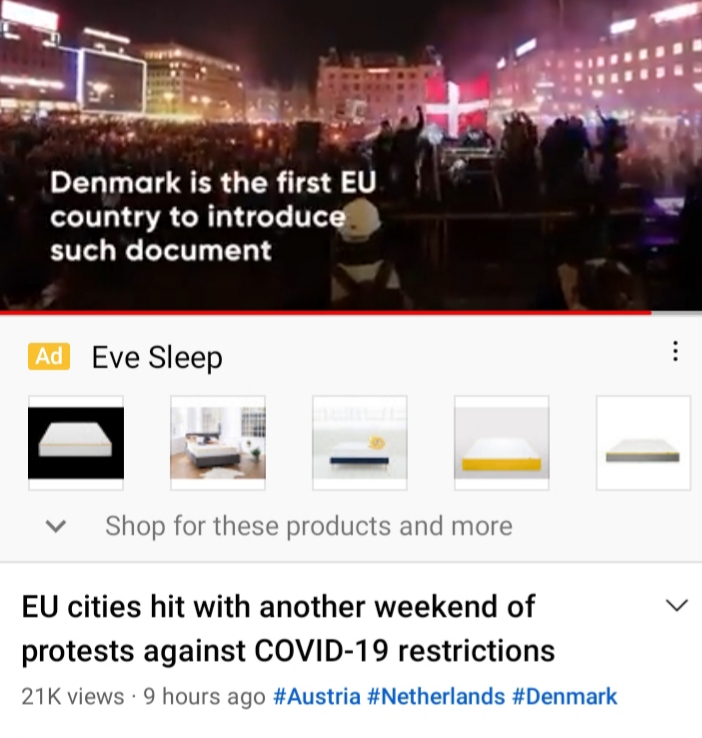Tap the video player to show controls
This screenshot has width=702, height=738.
[351, 155]
